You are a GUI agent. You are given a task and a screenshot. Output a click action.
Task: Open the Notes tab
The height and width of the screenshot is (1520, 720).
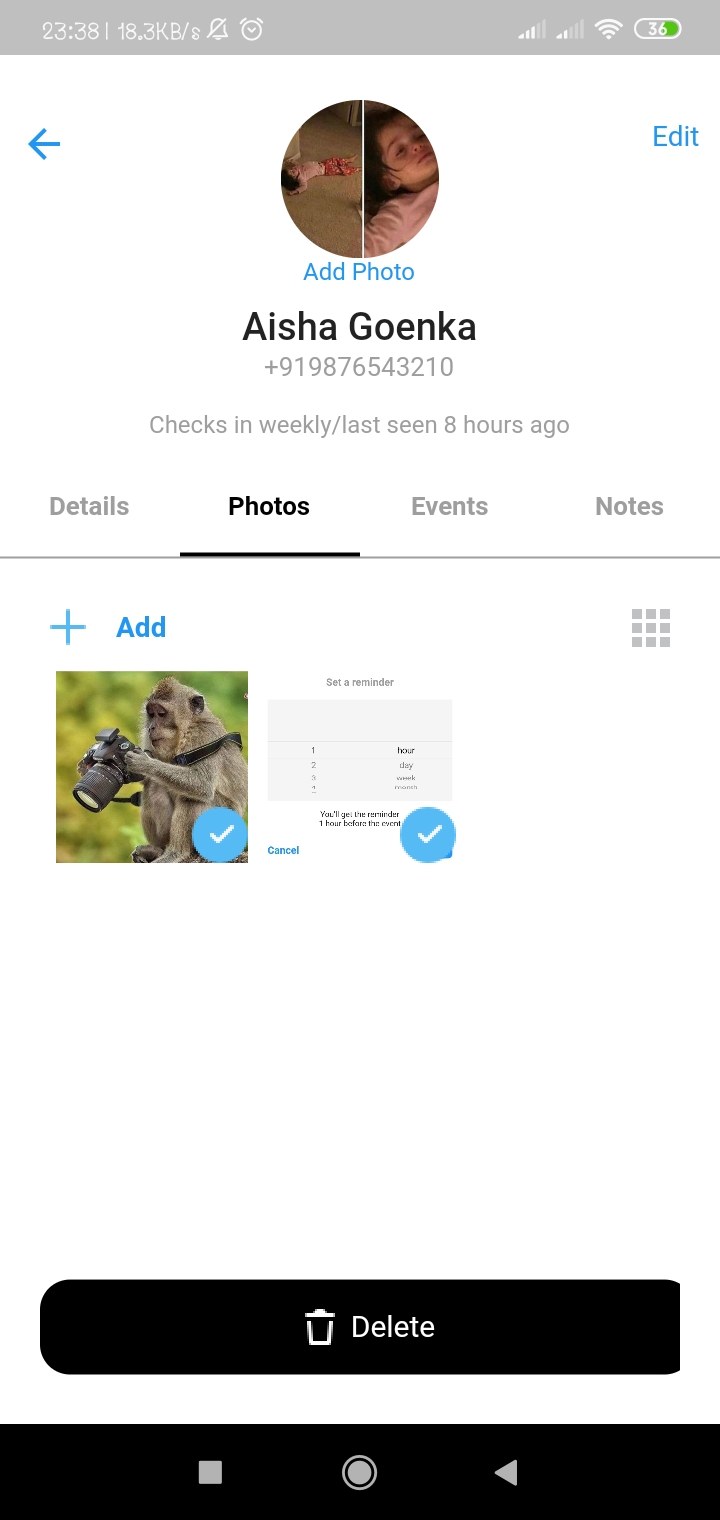629,506
